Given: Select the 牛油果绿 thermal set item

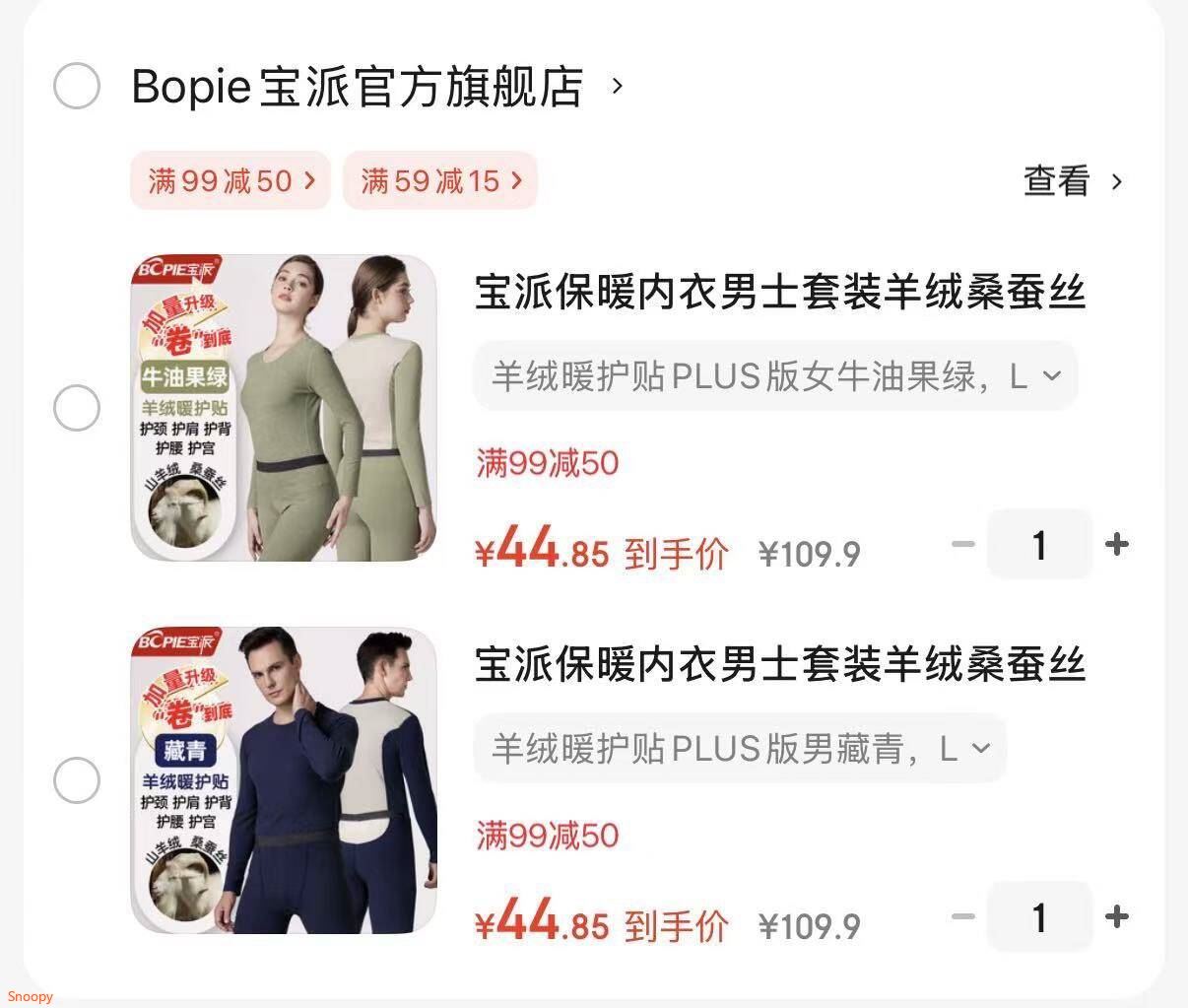Looking at the screenshot, I should click(x=77, y=408).
